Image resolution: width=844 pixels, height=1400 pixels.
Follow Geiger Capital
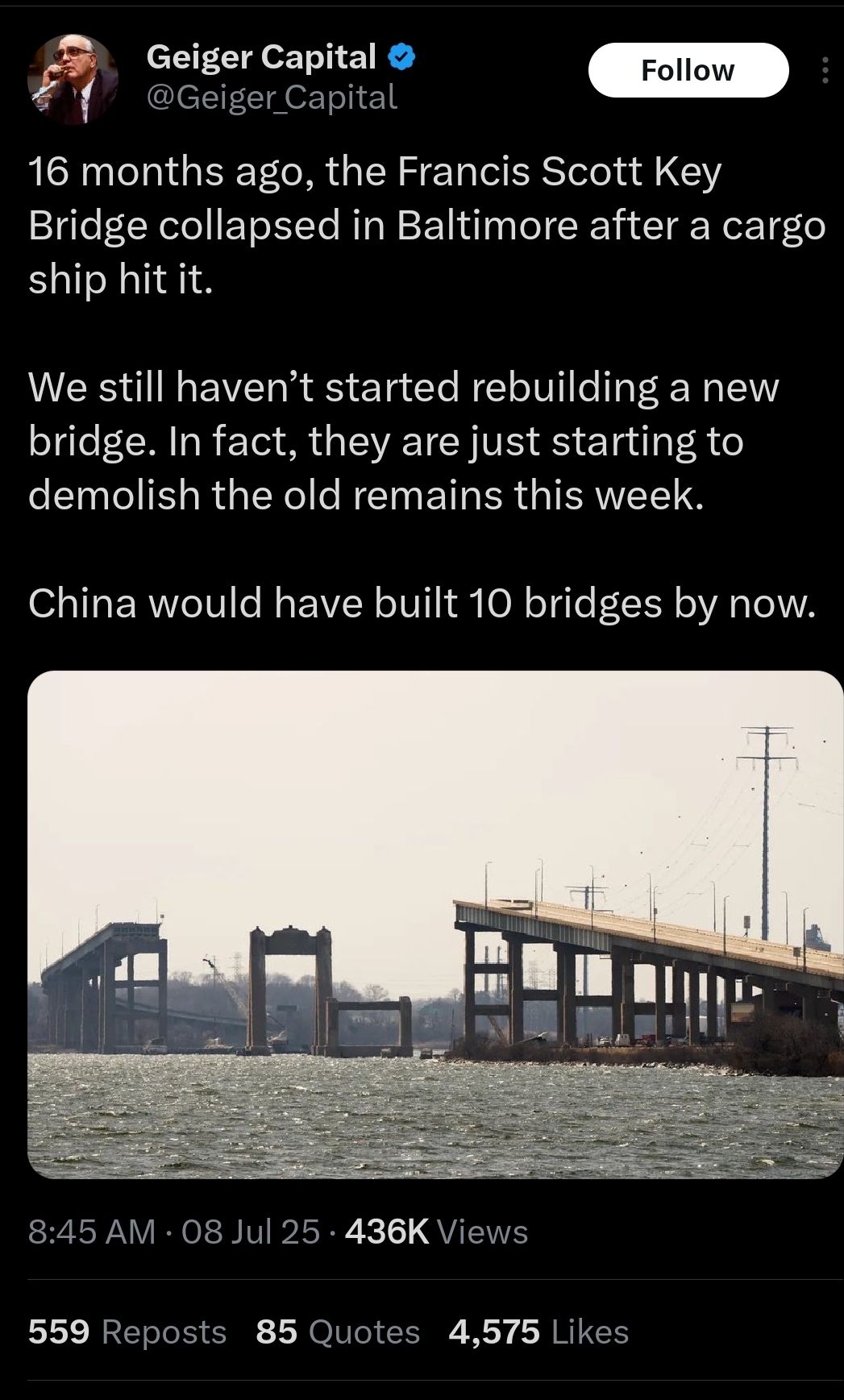(688, 70)
